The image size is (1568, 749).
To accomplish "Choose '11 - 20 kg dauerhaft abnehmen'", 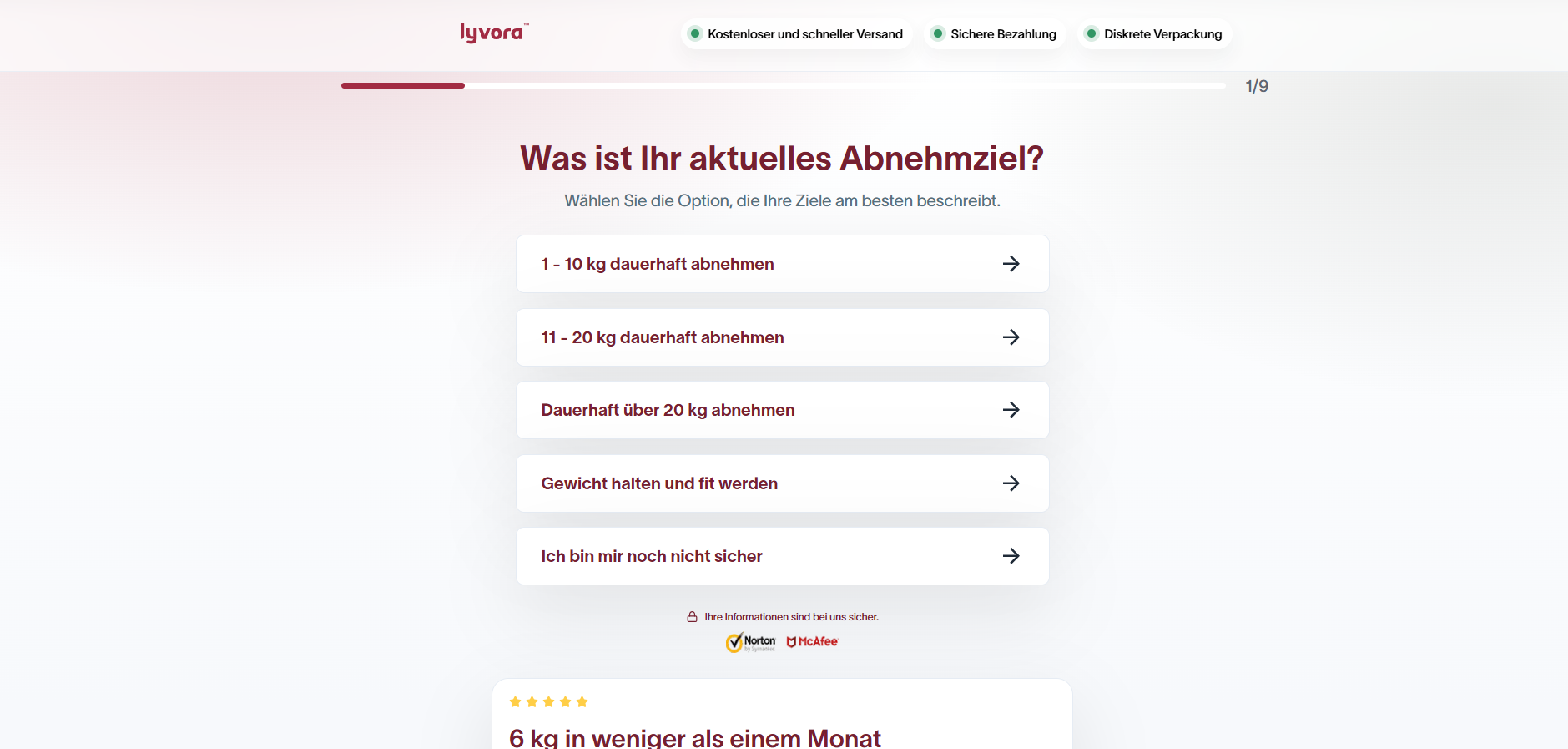I will (782, 337).
